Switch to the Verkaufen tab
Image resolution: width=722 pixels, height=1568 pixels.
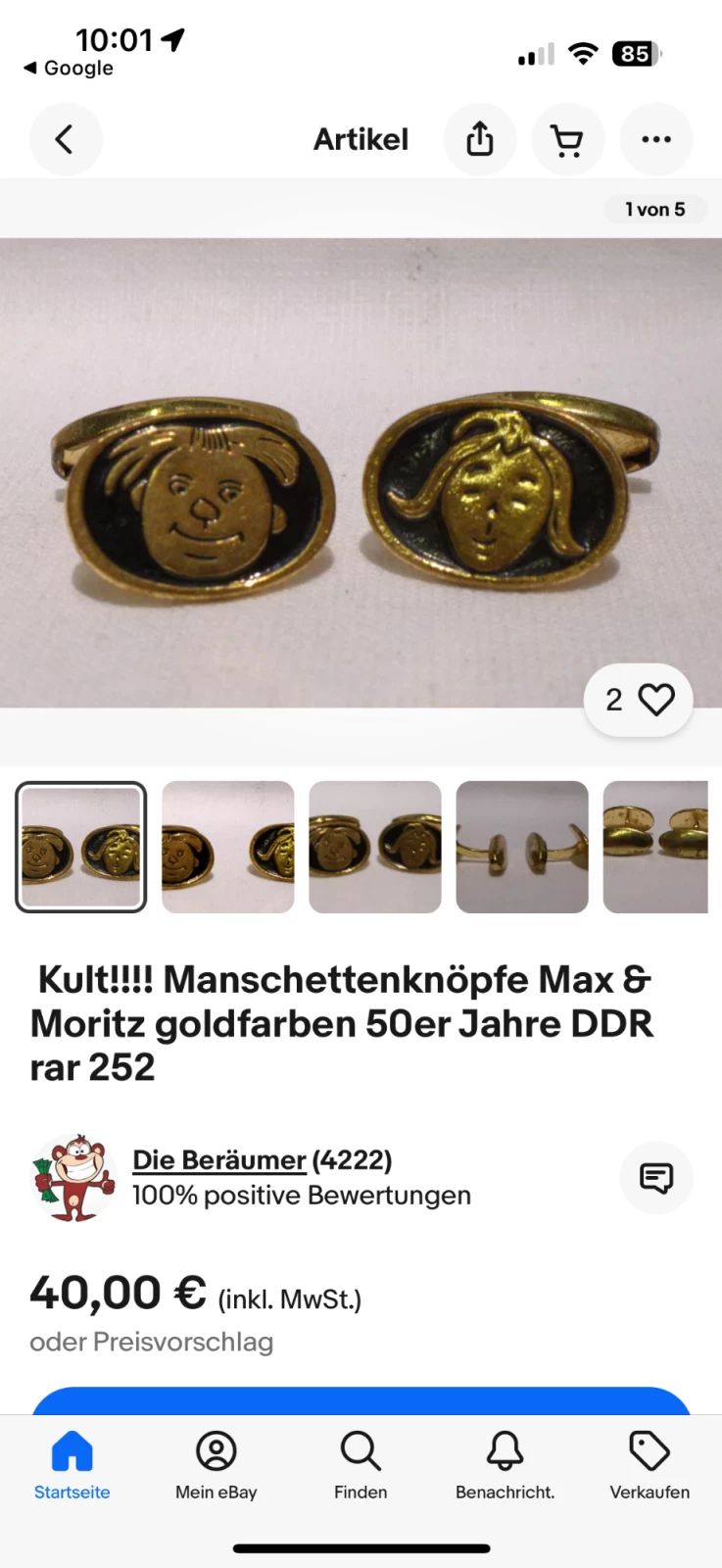pyautogui.click(x=650, y=1466)
